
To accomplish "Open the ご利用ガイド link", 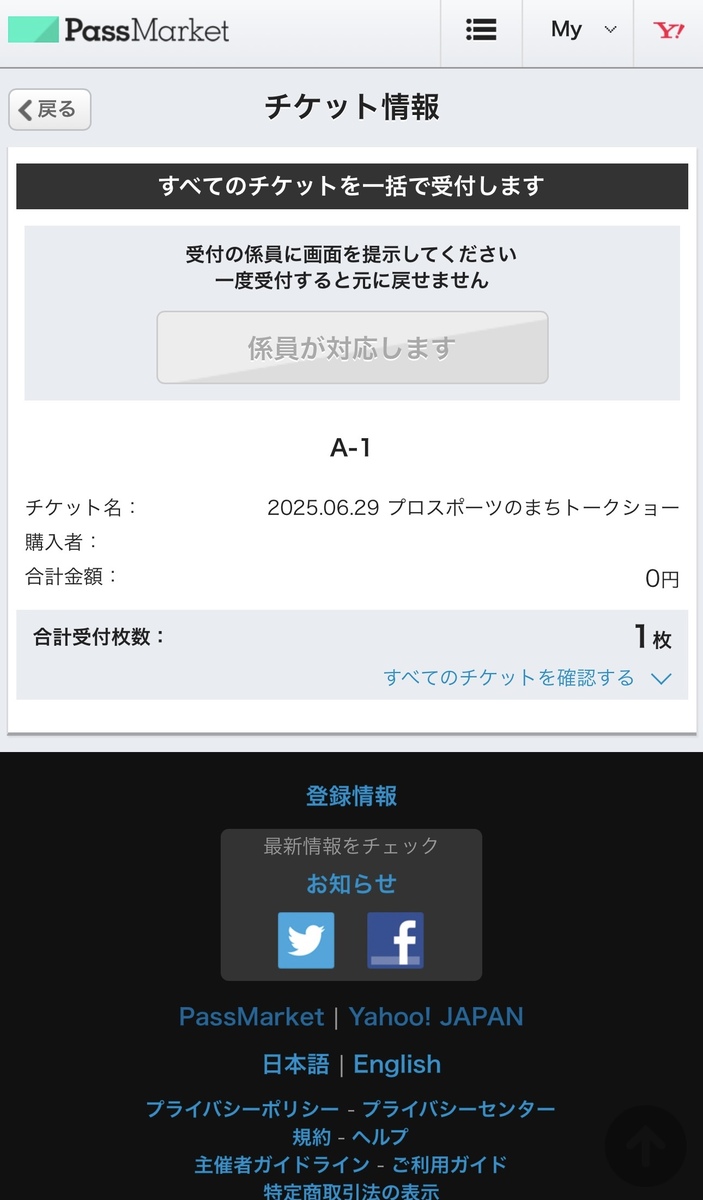I will [449, 1165].
